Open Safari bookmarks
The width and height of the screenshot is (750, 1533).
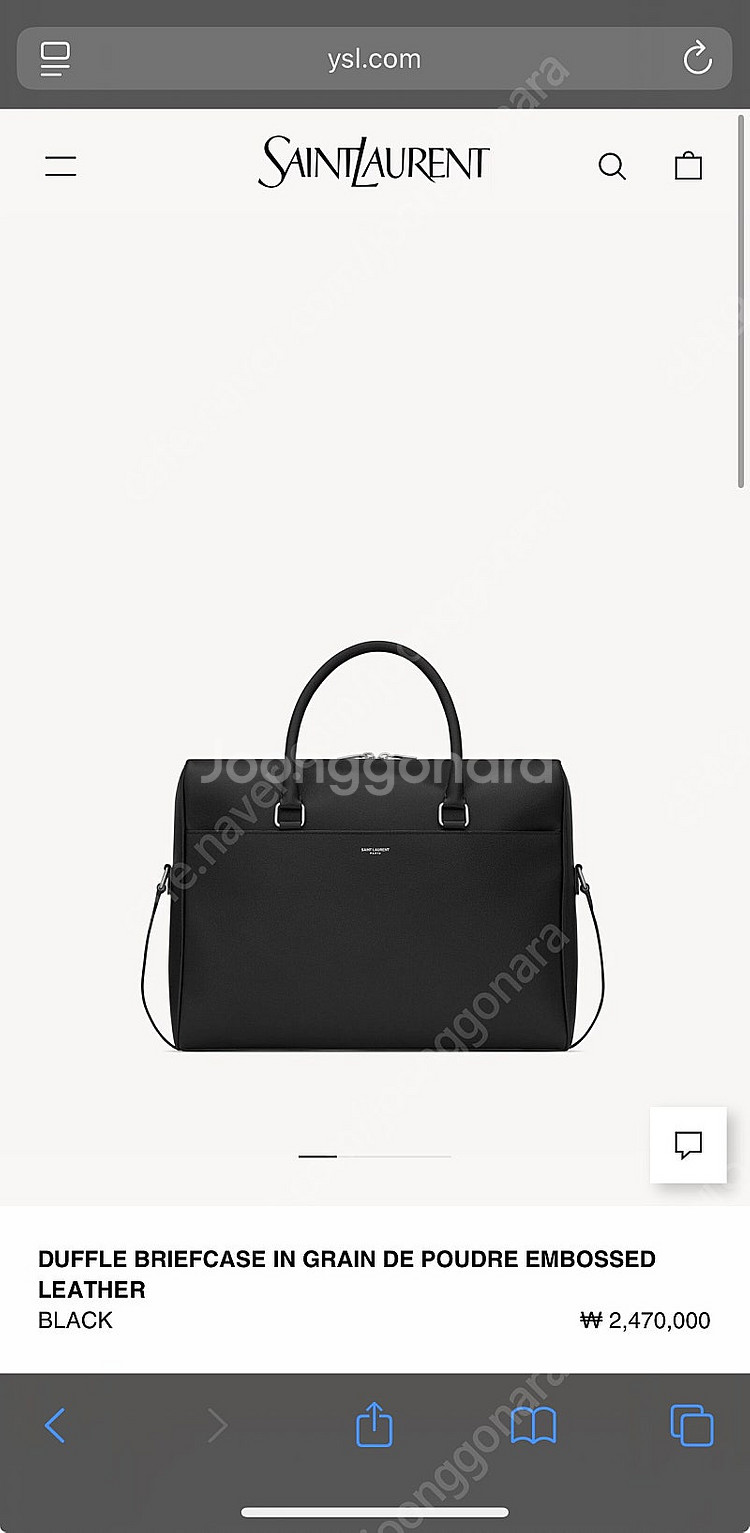(533, 1425)
